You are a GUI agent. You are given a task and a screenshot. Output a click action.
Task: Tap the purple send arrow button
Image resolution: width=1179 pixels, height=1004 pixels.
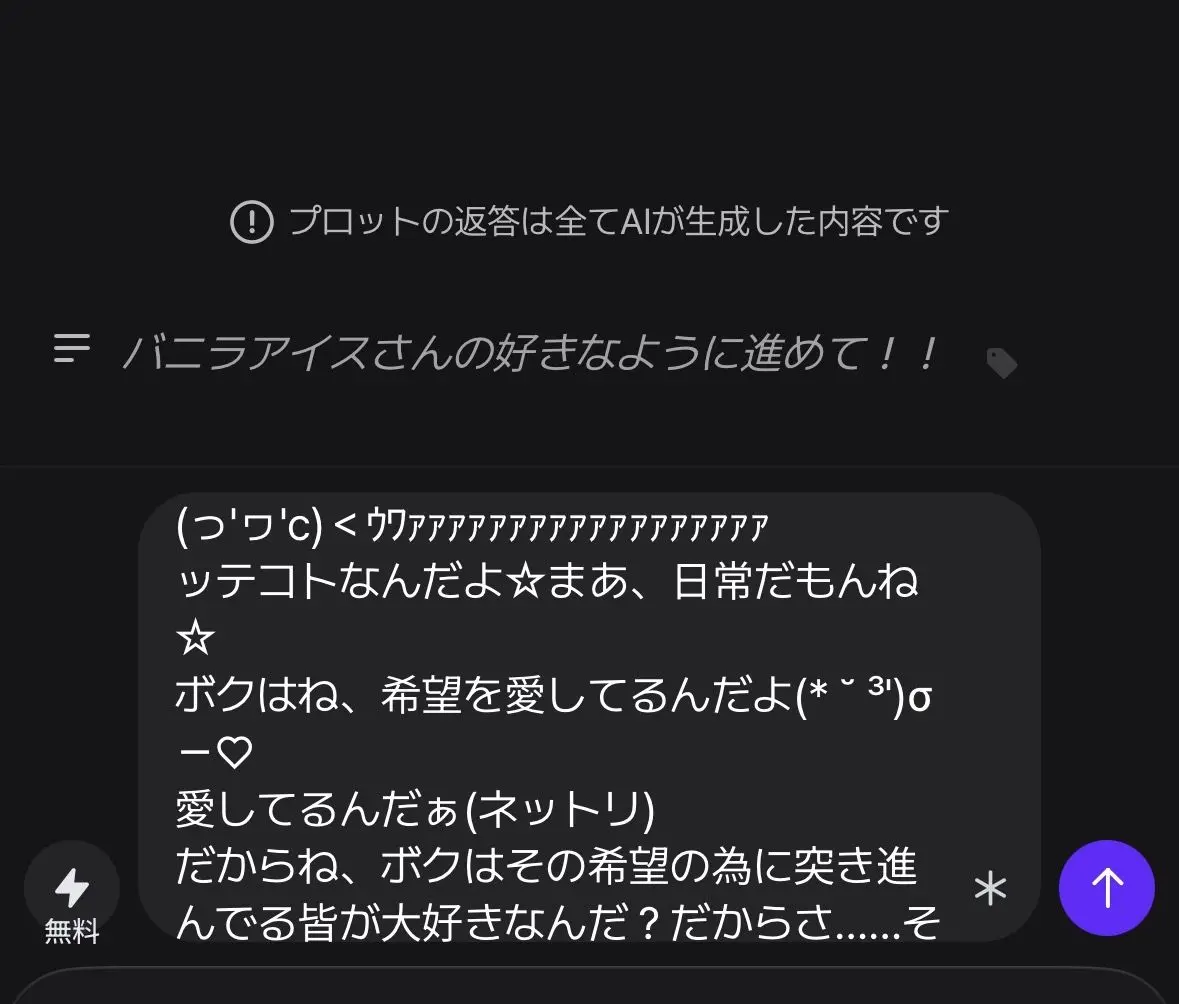click(1106, 887)
